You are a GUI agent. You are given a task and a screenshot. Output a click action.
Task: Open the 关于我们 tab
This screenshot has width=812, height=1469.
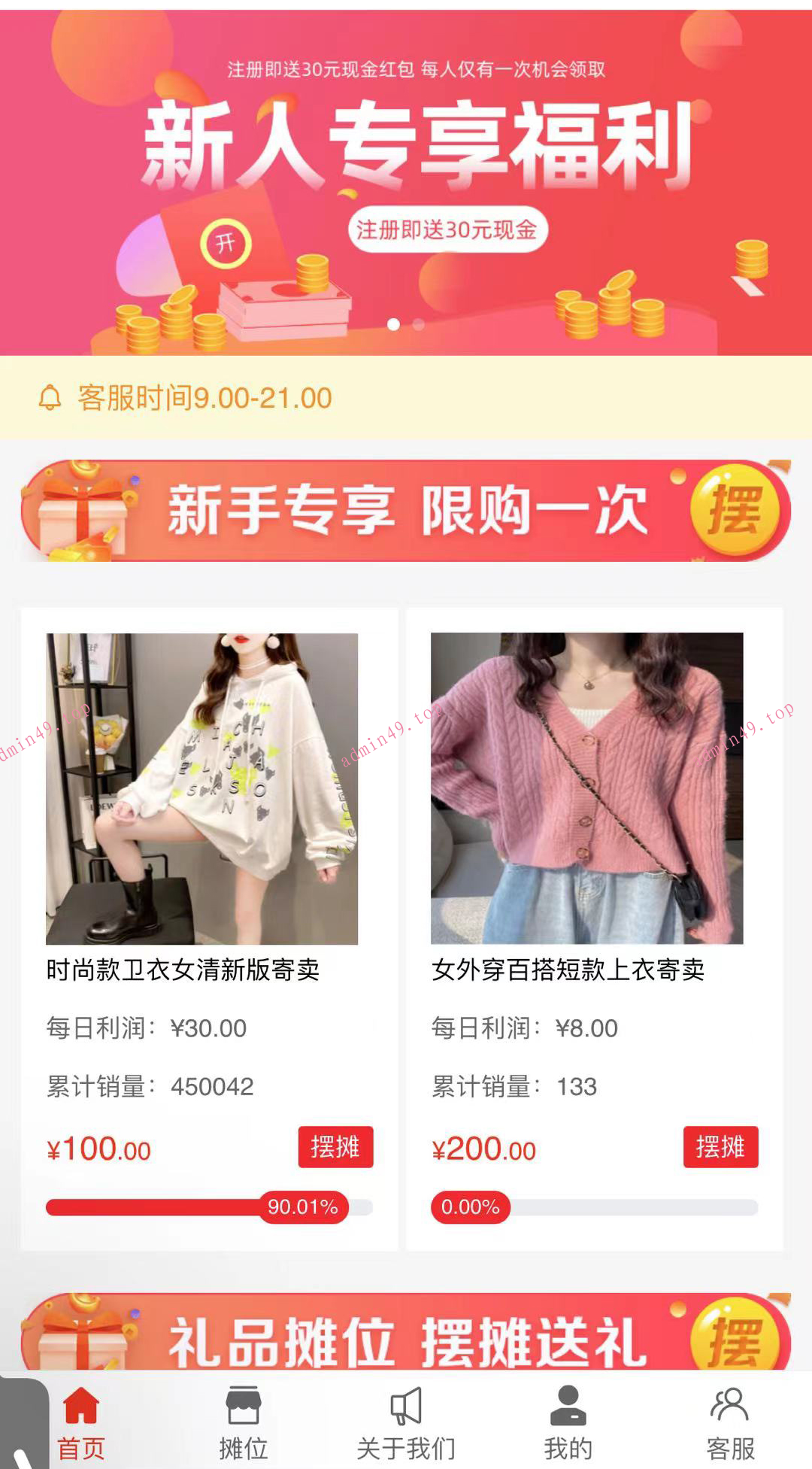(x=406, y=1422)
